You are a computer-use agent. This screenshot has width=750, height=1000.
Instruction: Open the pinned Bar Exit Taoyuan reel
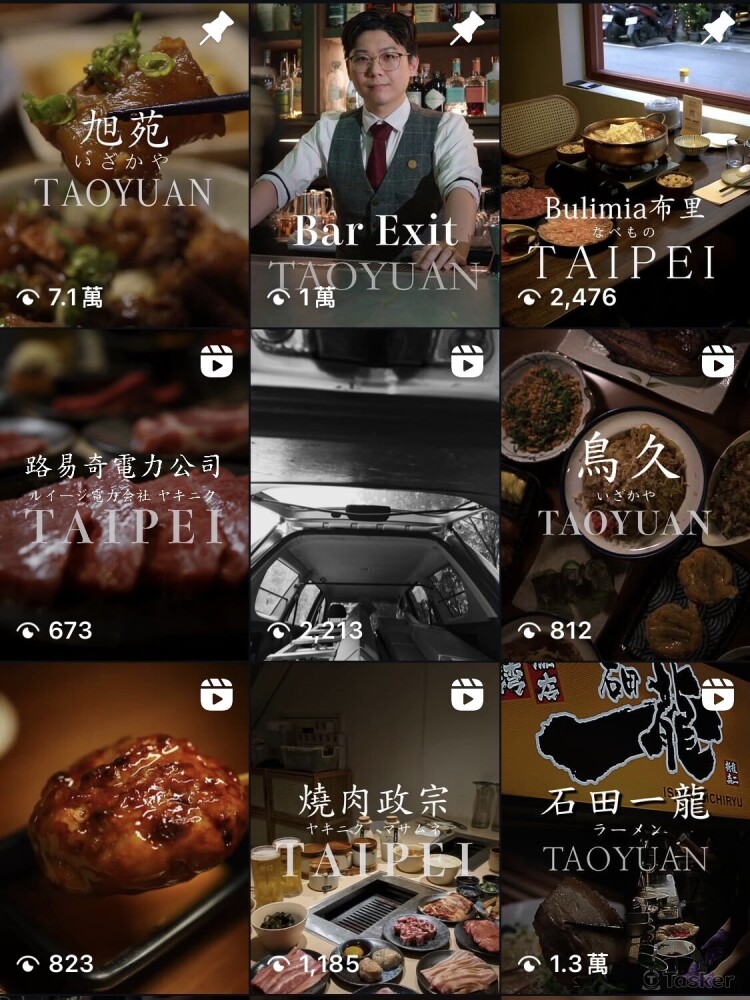tap(374, 165)
